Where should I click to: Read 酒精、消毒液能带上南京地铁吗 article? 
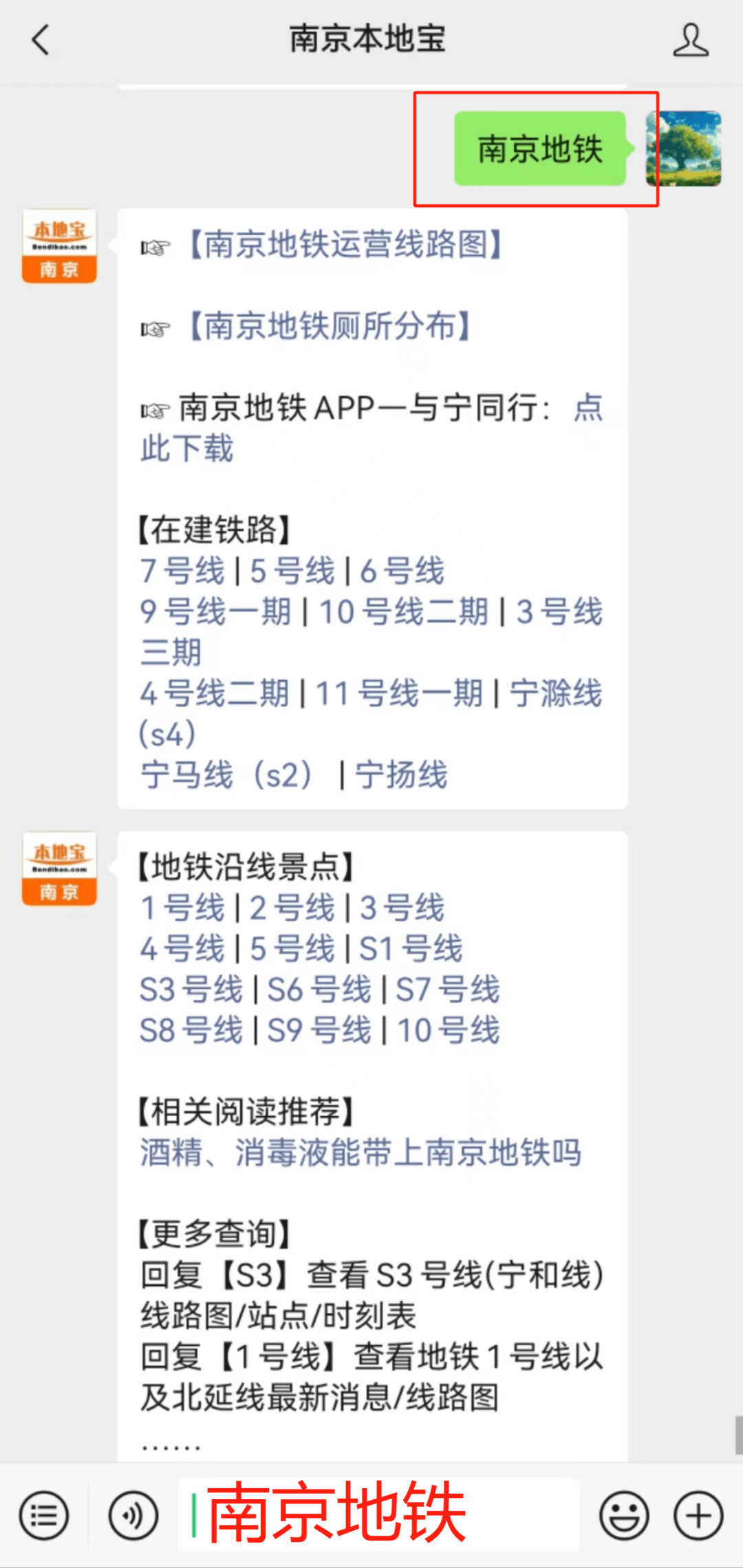pyautogui.click(x=360, y=1153)
